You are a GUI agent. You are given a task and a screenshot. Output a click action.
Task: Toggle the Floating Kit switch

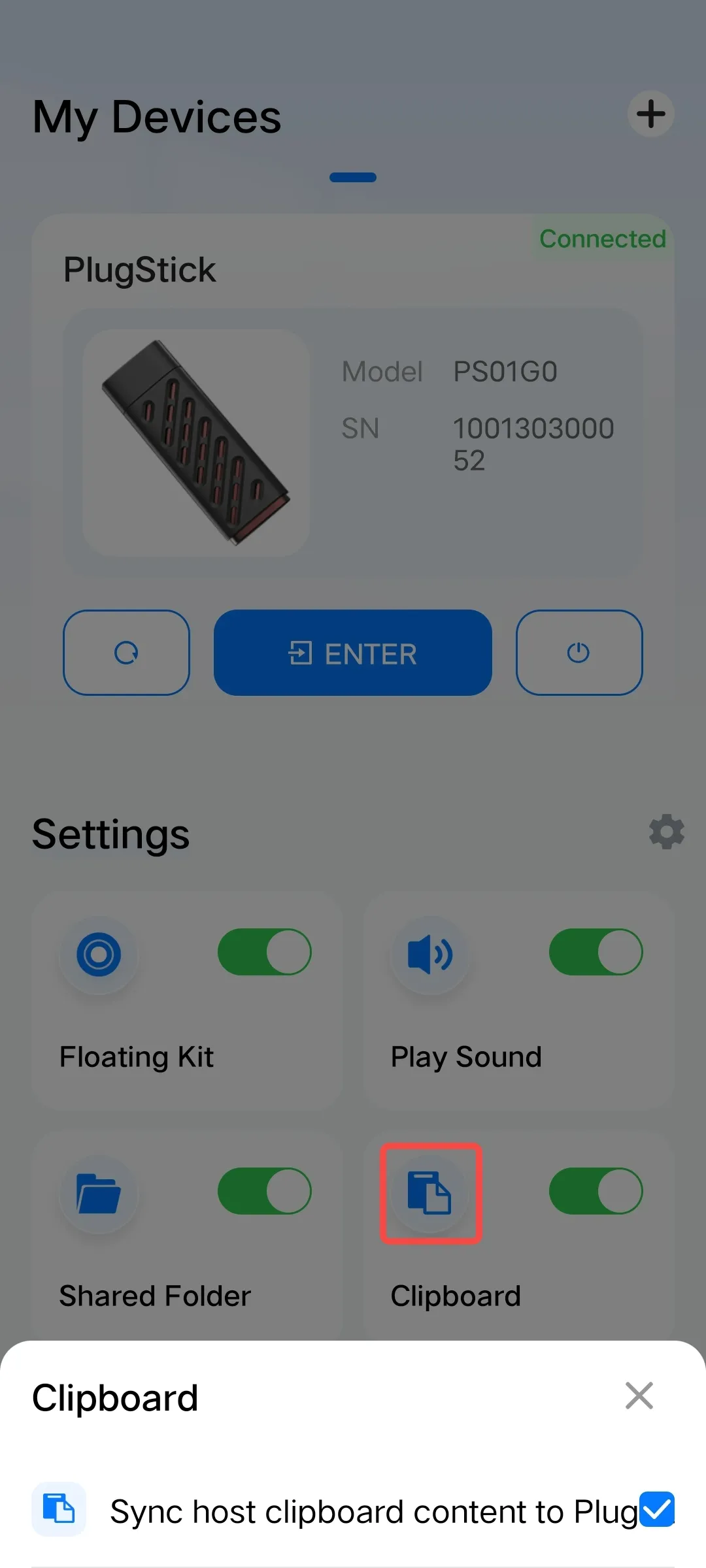[x=265, y=952]
